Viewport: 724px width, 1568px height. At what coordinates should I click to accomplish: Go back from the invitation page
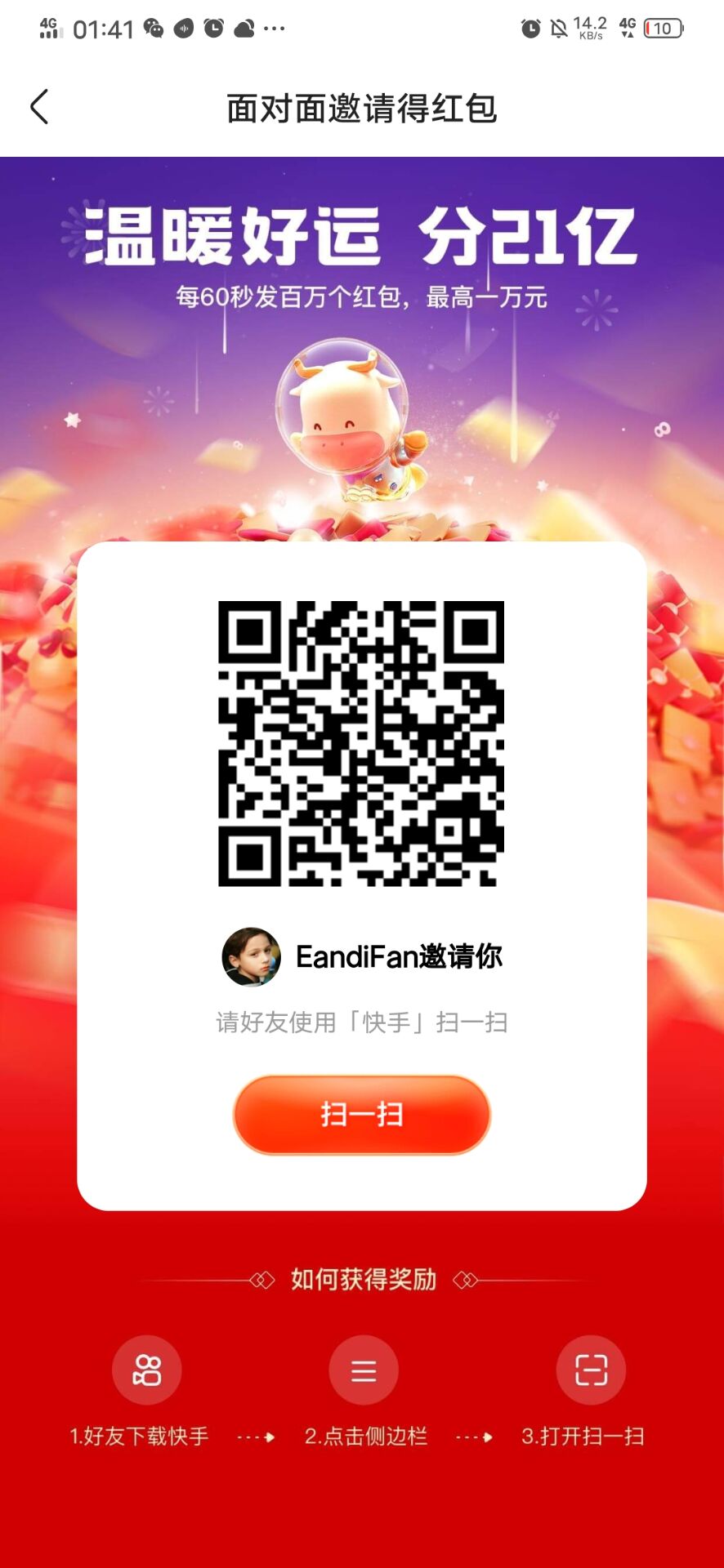click(x=39, y=107)
